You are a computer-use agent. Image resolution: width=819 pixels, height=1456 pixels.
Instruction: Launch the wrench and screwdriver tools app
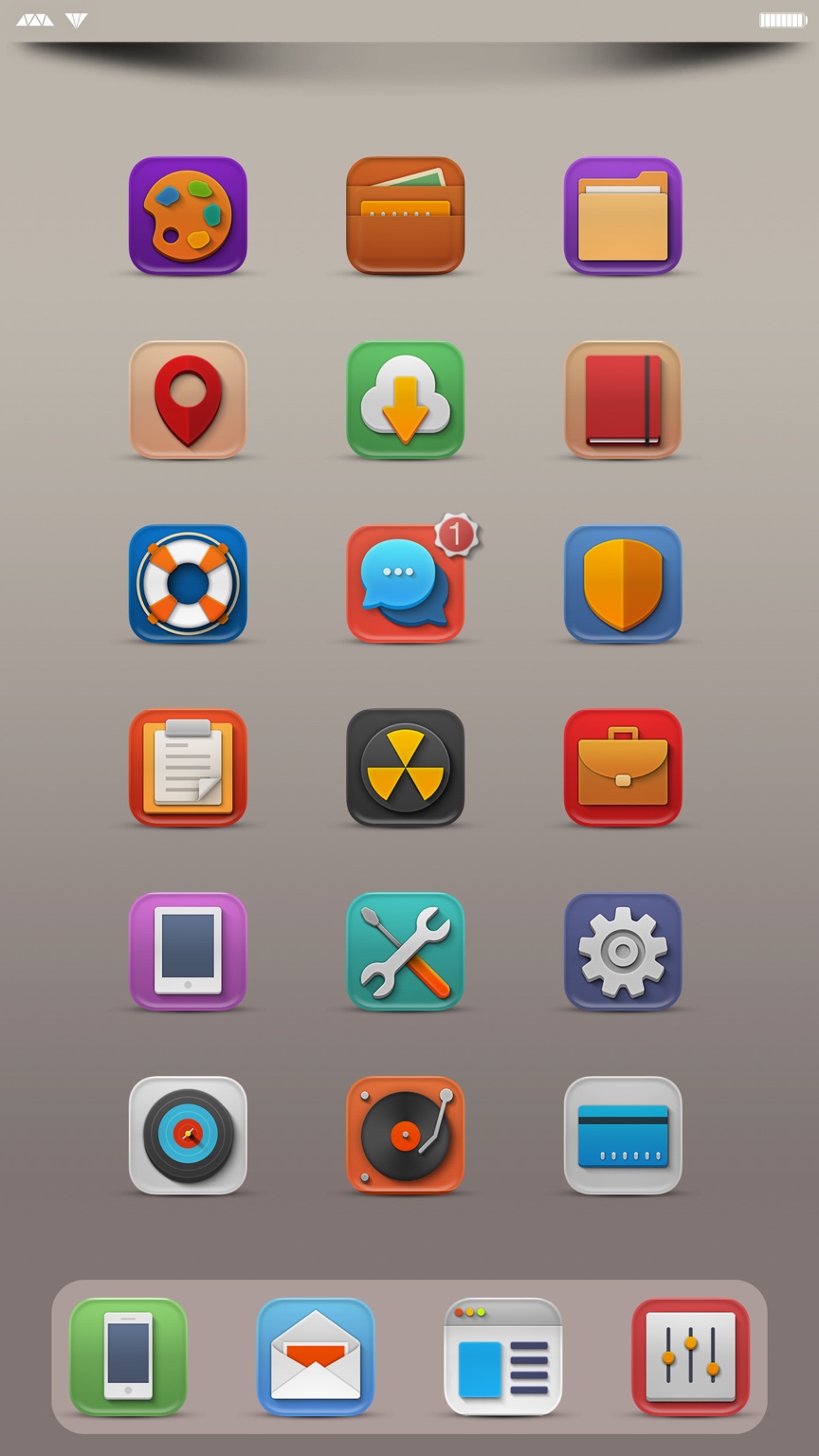405,952
